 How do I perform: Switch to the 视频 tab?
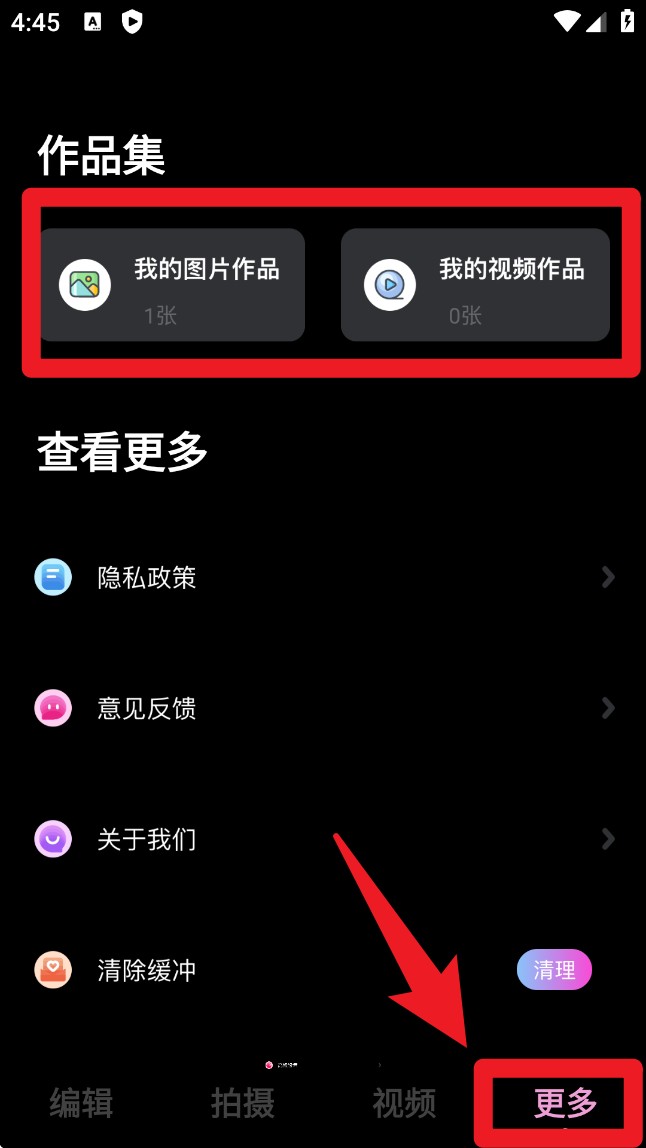point(404,1103)
